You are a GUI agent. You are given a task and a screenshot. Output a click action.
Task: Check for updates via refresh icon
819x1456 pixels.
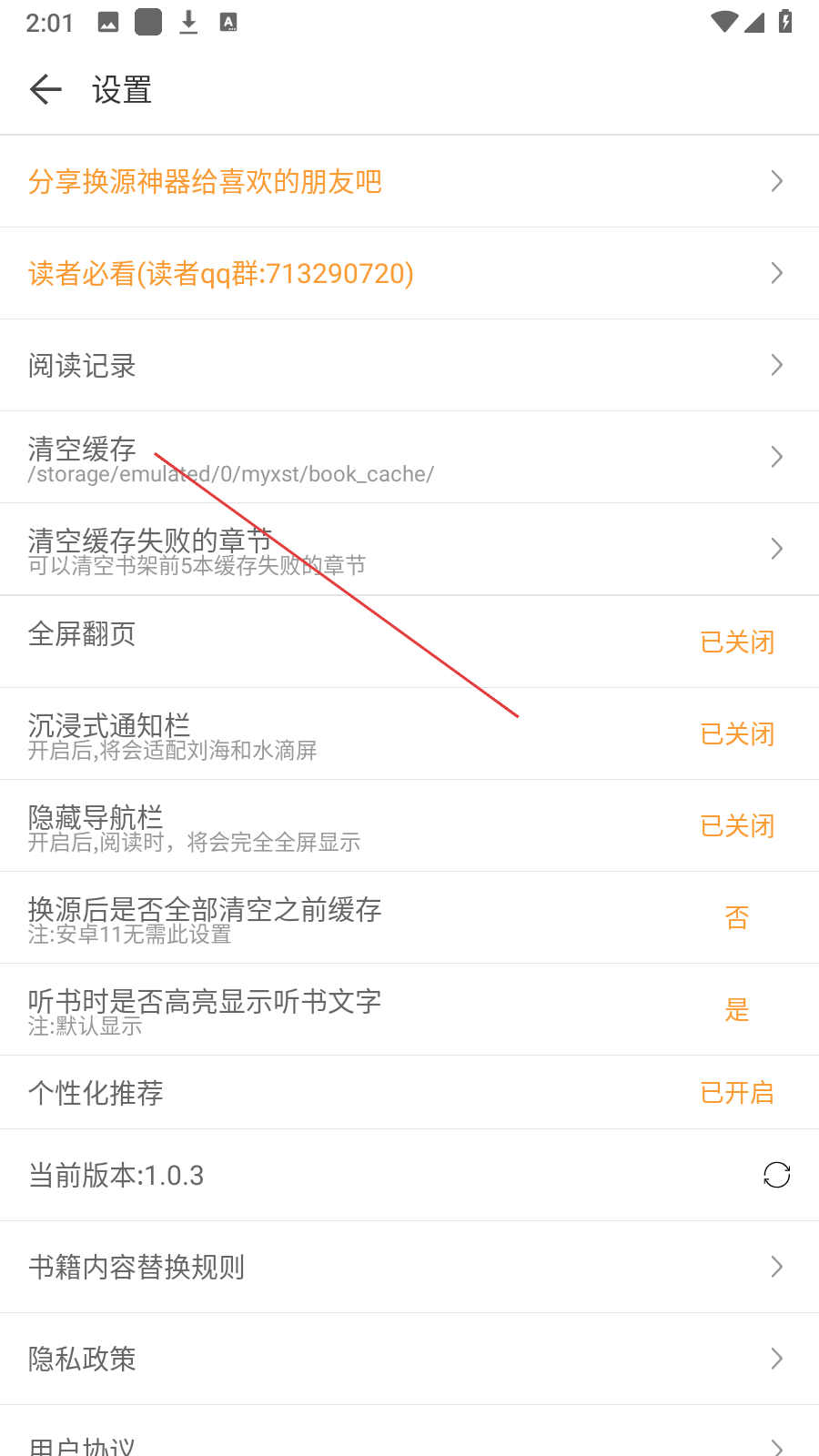[x=776, y=1175]
